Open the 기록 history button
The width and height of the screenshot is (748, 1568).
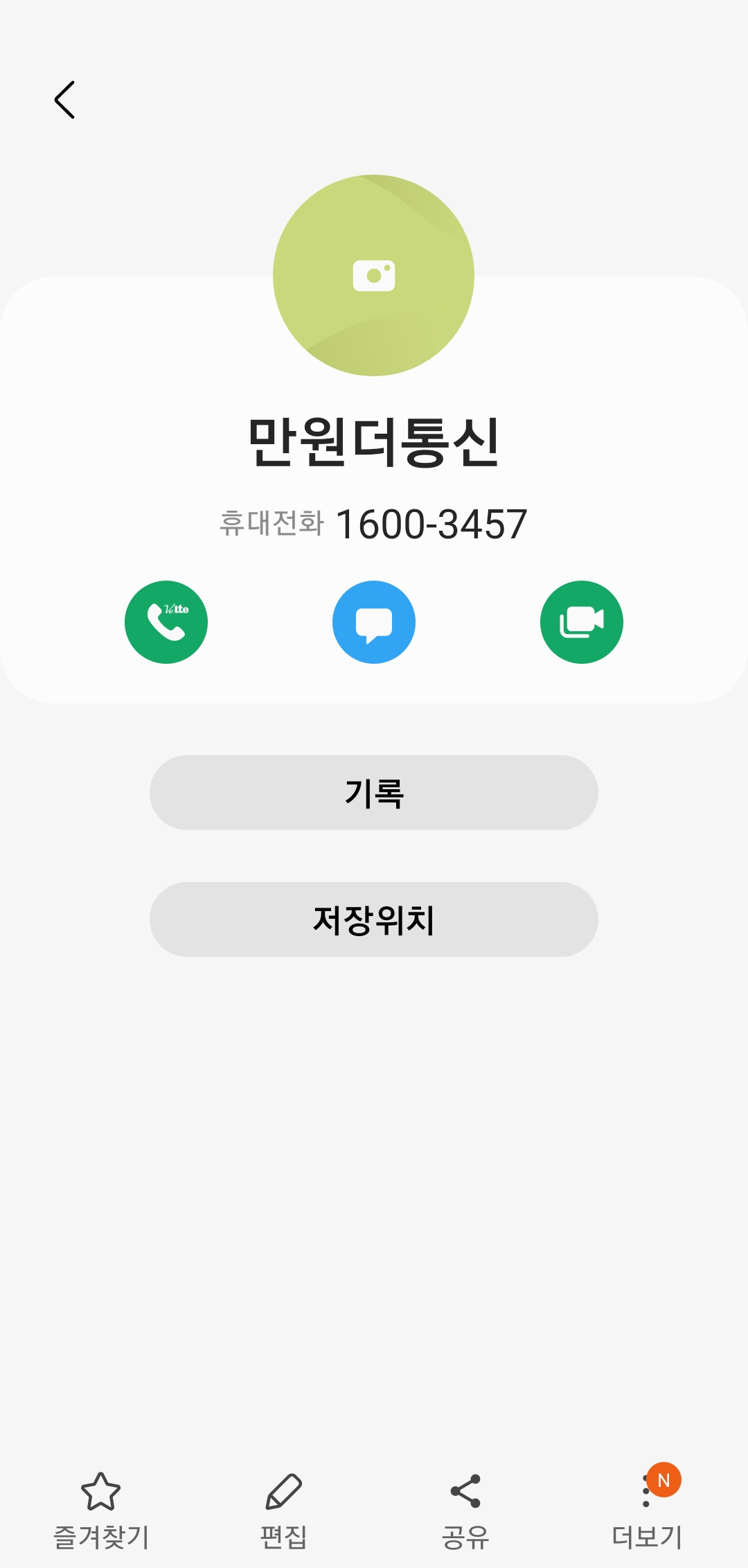tap(374, 793)
